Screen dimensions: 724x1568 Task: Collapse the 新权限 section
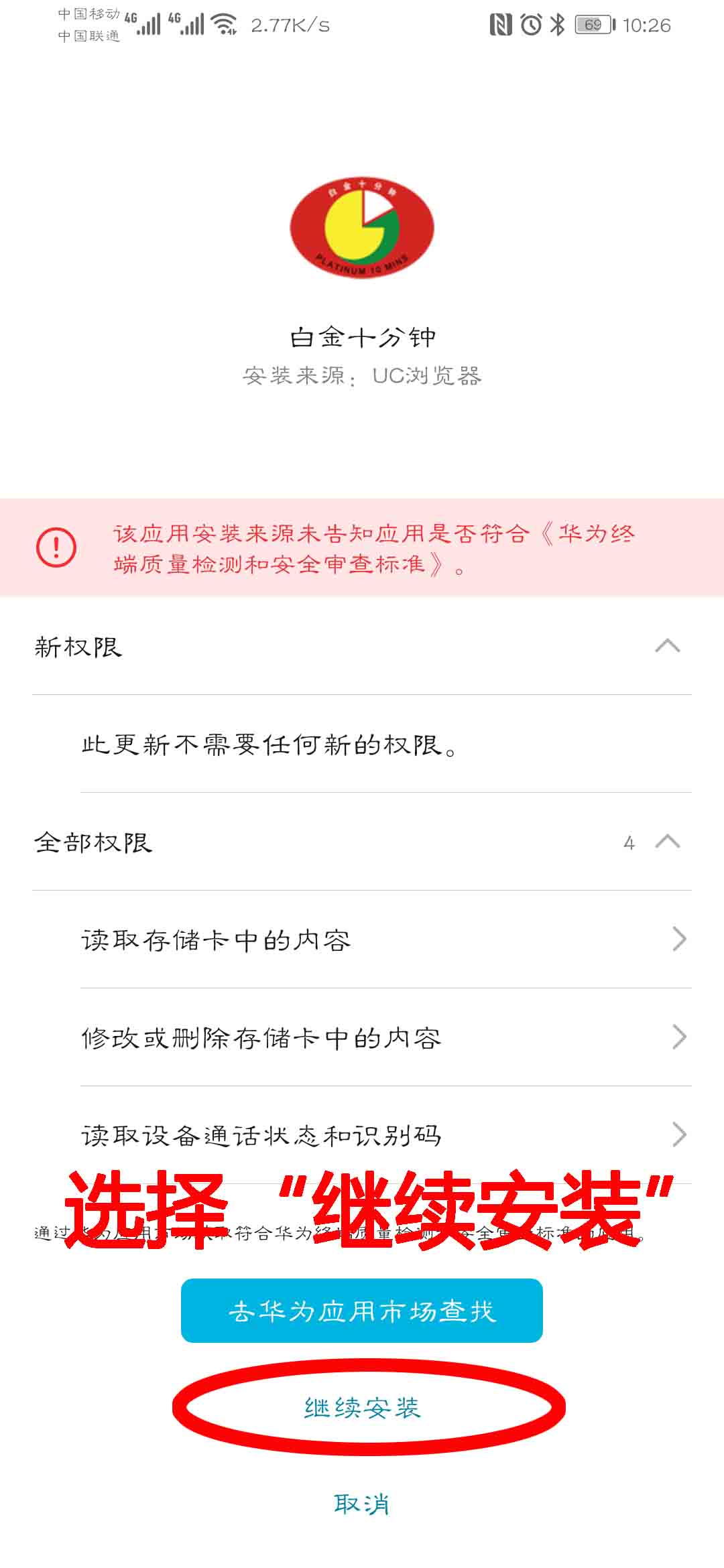click(362, 647)
